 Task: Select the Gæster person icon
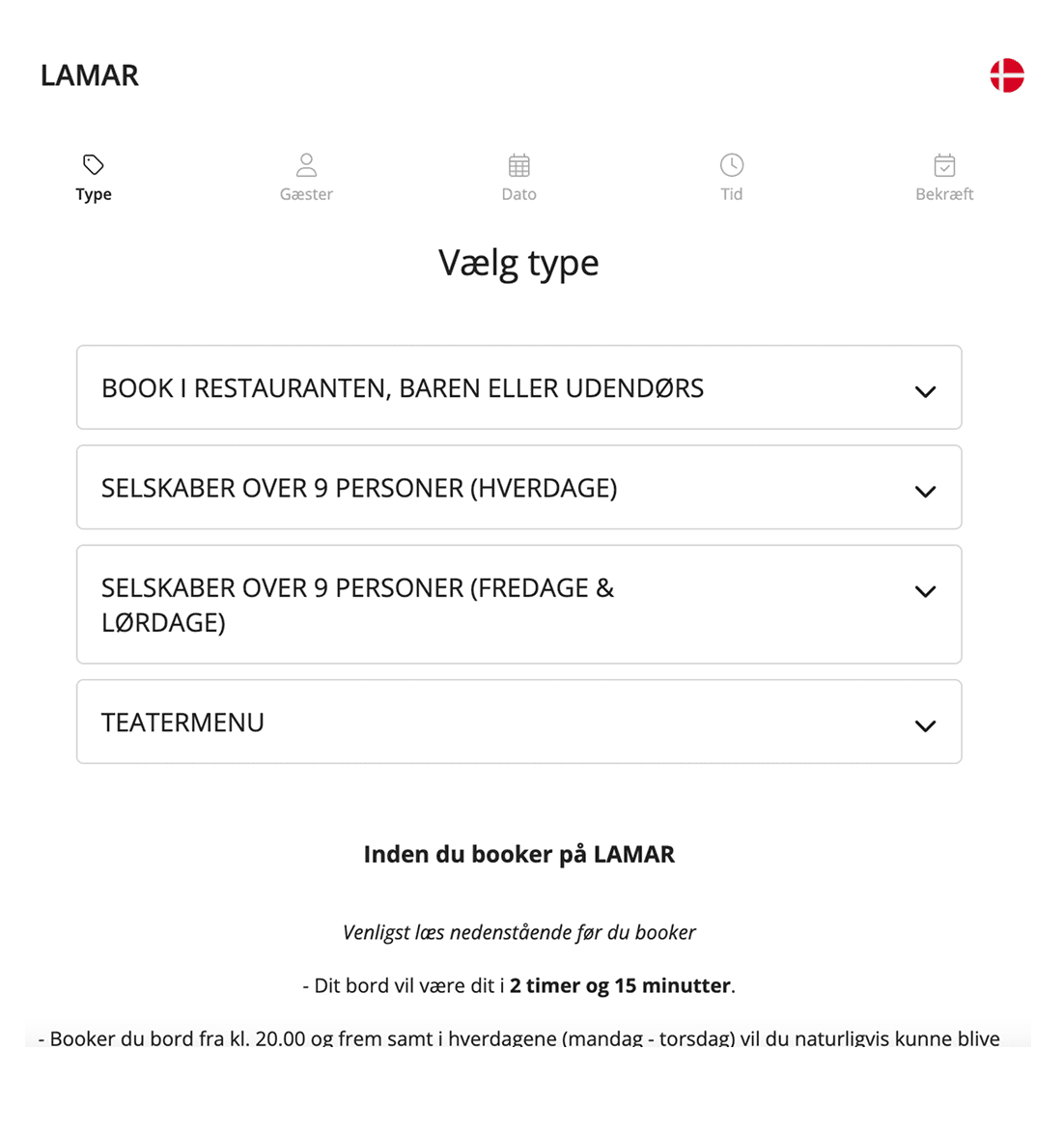(306, 164)
